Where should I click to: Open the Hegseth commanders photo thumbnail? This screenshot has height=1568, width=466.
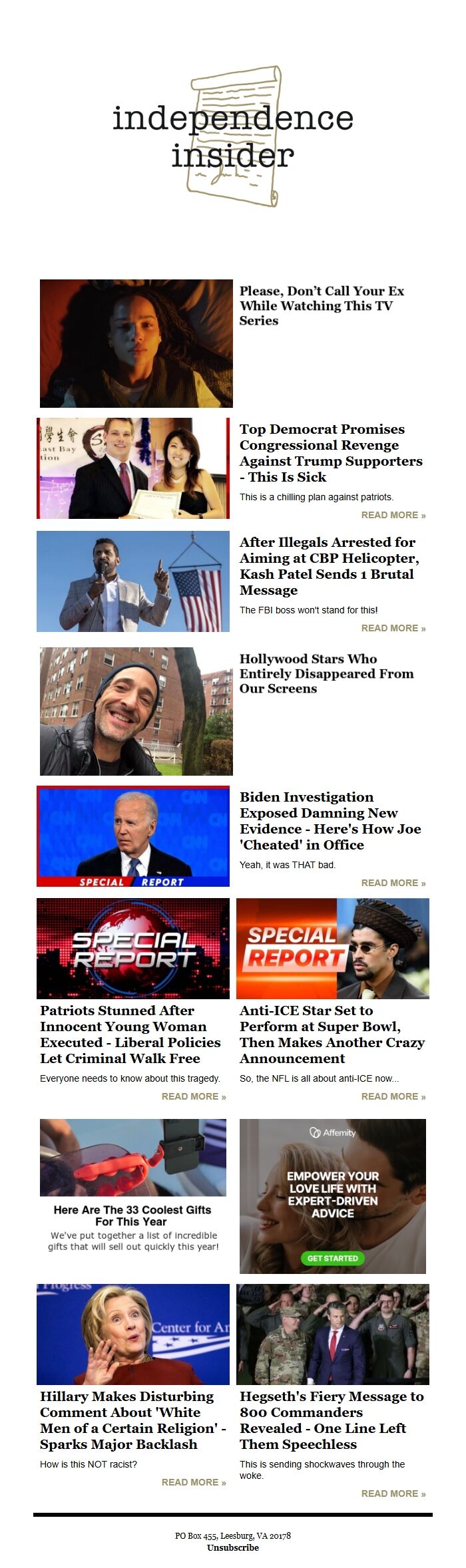[333, 1334]
